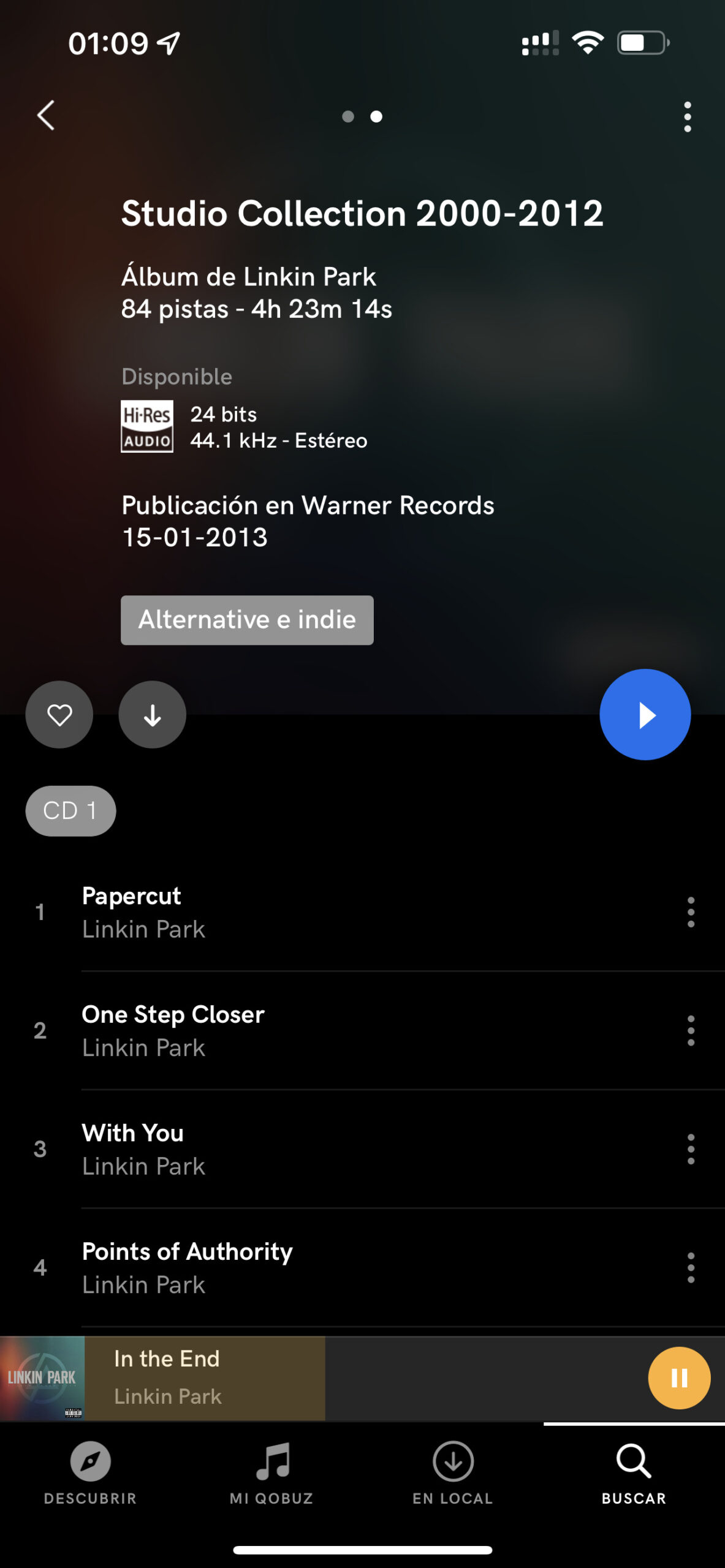Play the track Papercut
Screen dimensions: 725x1568
click(x=306, y=912)
